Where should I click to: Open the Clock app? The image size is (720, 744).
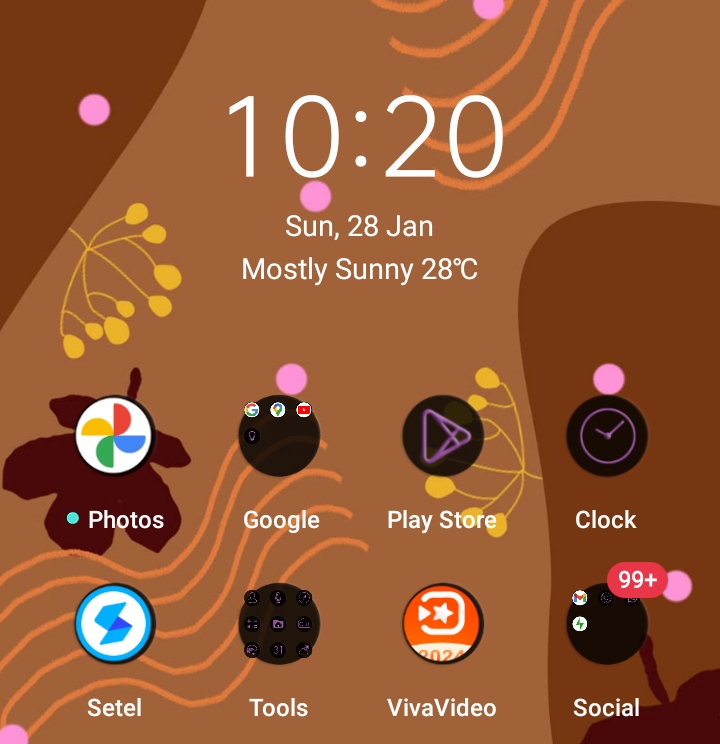tap(606, 437)
